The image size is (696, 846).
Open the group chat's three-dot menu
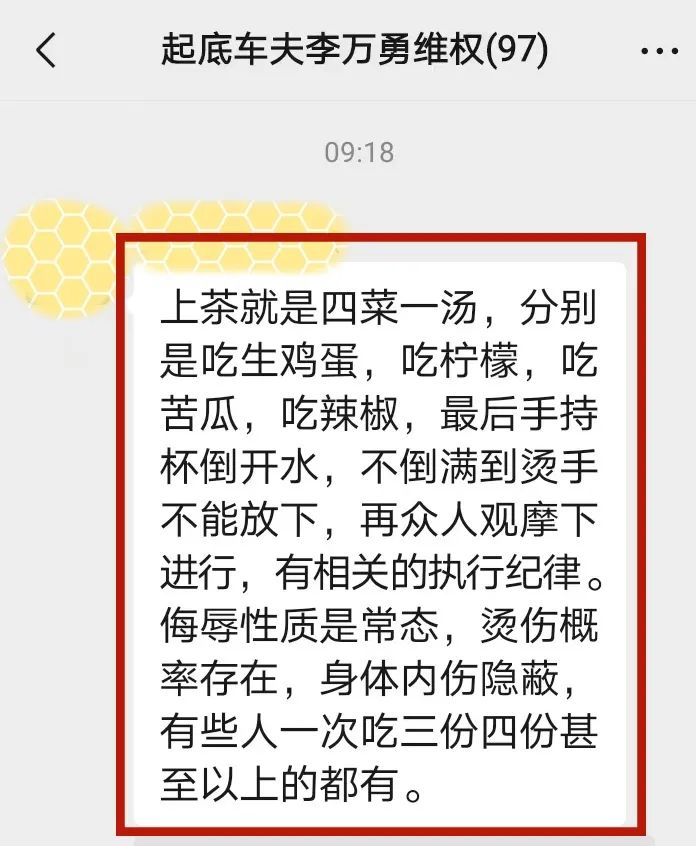point(658,52)
